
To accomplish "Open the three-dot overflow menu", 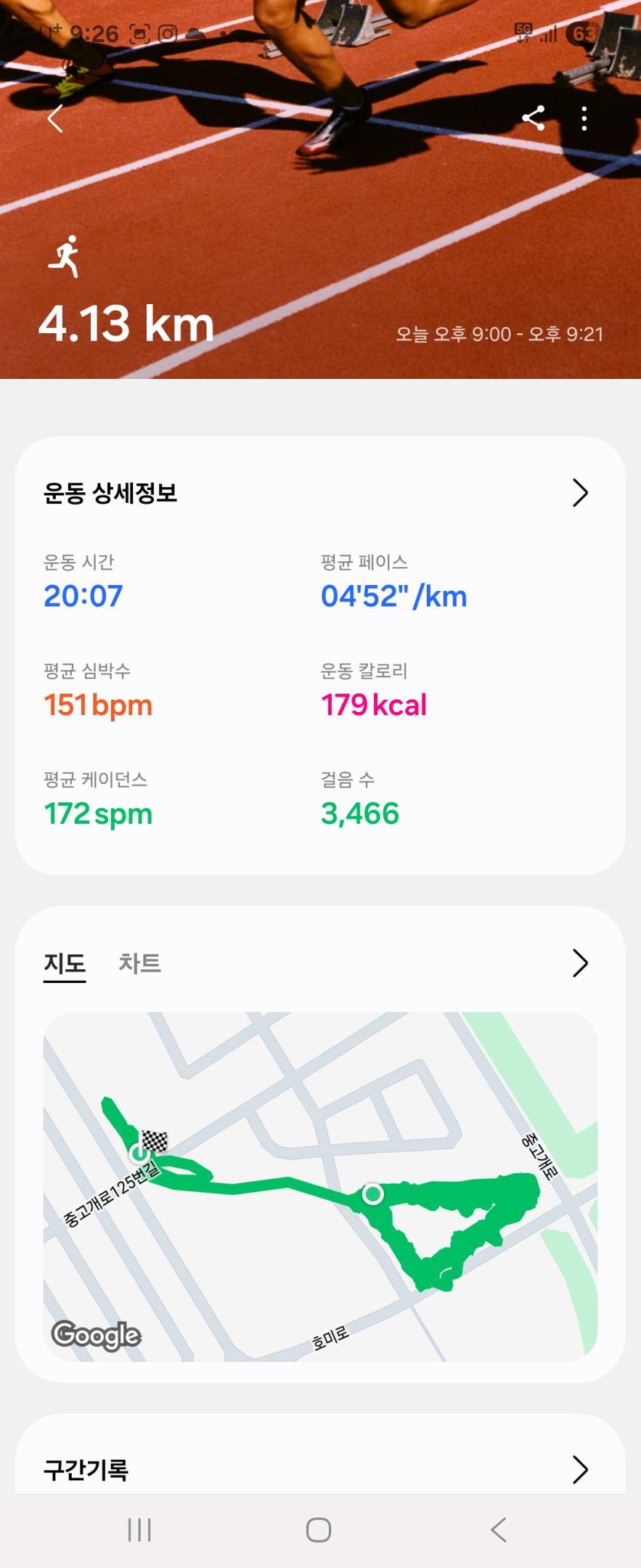I will (584, 118).
